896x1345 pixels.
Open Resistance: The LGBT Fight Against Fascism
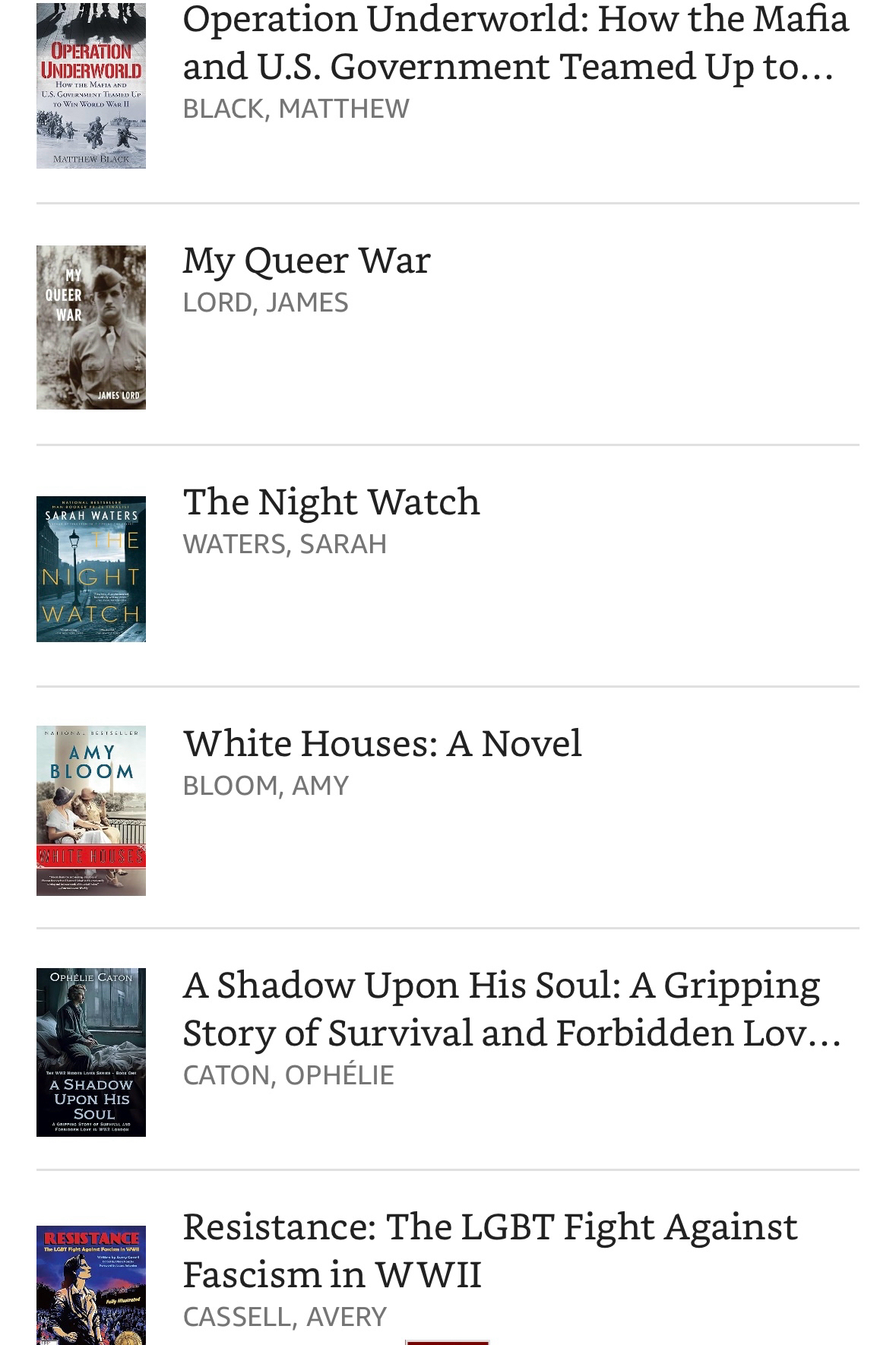click(490, 1250)
